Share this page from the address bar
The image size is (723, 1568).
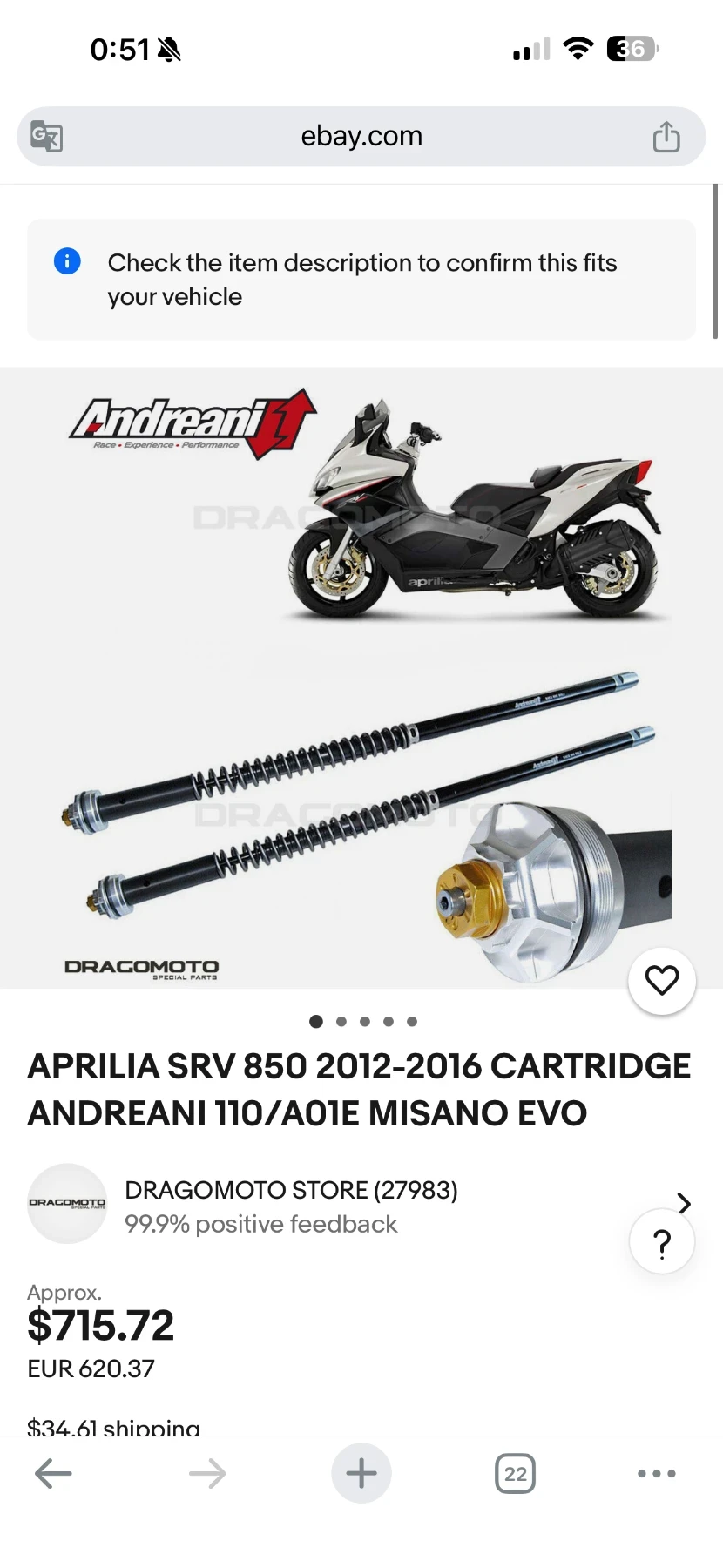666,137
